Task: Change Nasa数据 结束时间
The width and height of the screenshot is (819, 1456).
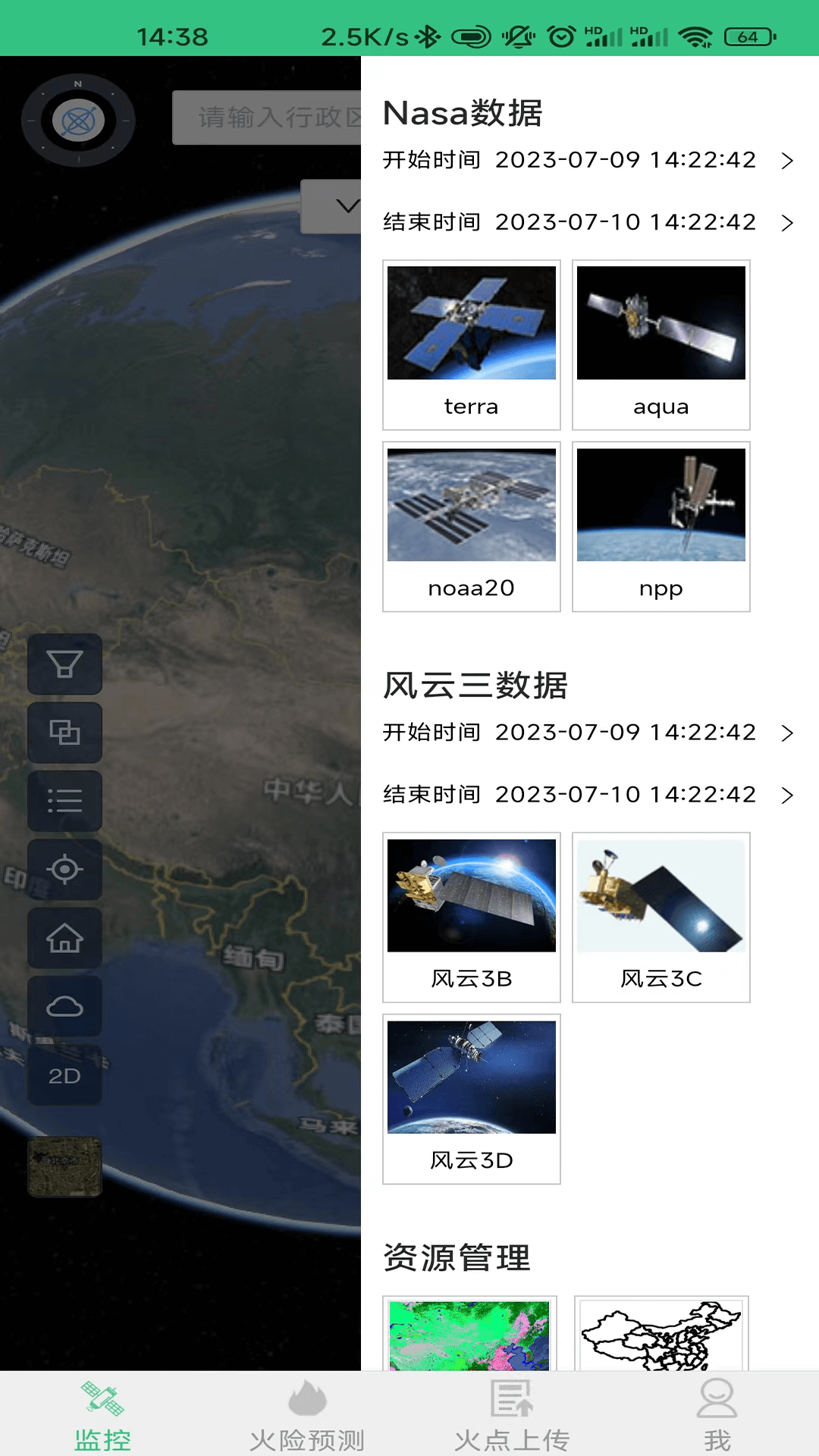Action: tap(589, 222)
